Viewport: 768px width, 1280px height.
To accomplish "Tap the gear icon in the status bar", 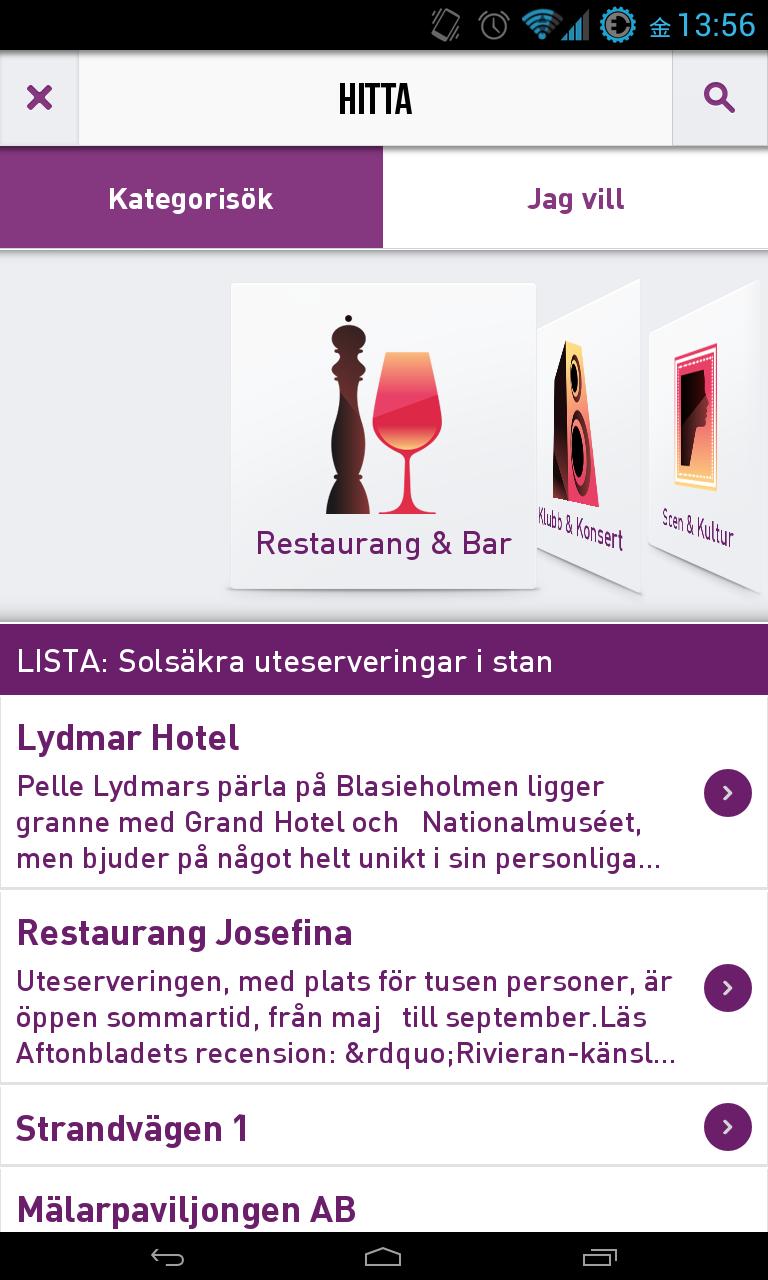I will click(x=618, y=24).
